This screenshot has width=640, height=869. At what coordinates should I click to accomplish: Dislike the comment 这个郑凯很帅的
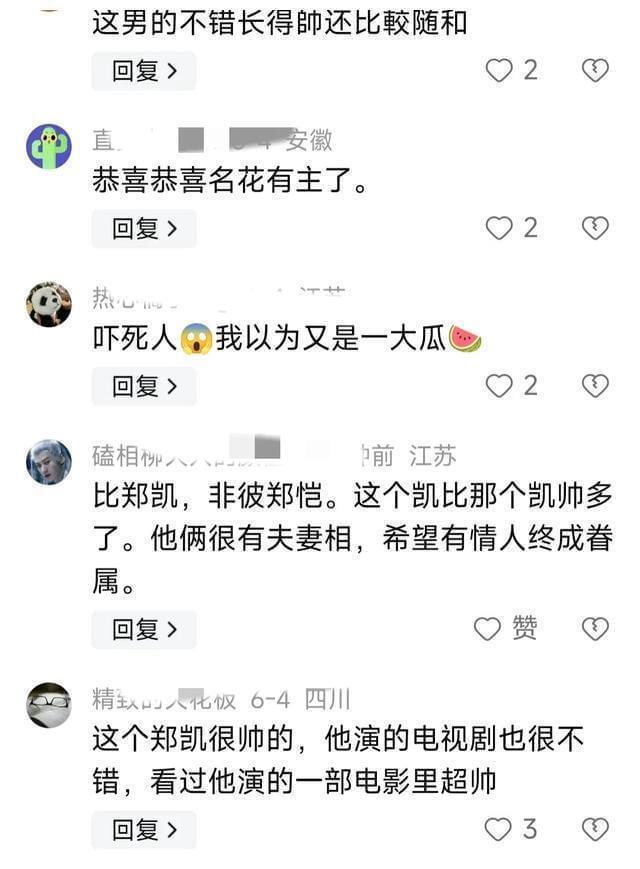click(595, 829)
